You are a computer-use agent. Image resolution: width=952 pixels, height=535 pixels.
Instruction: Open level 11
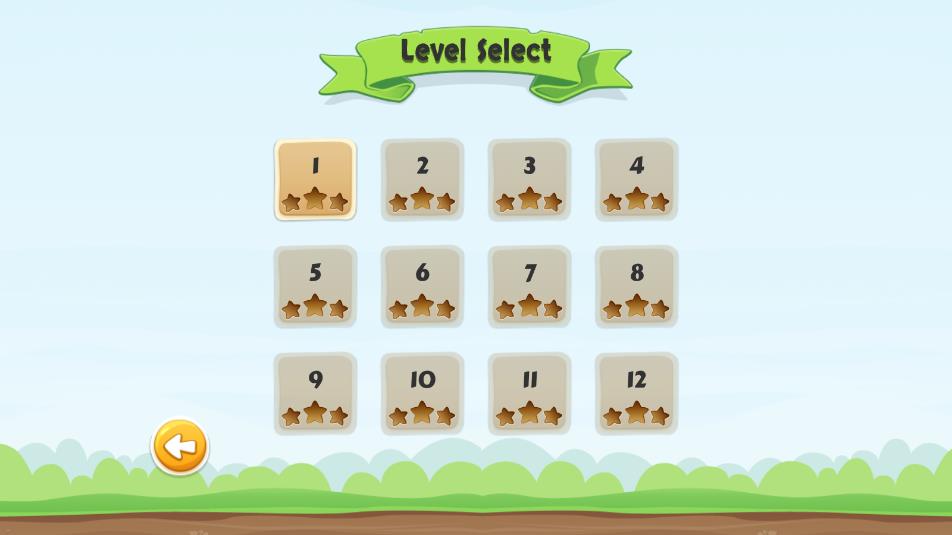(x=529, y=393)
